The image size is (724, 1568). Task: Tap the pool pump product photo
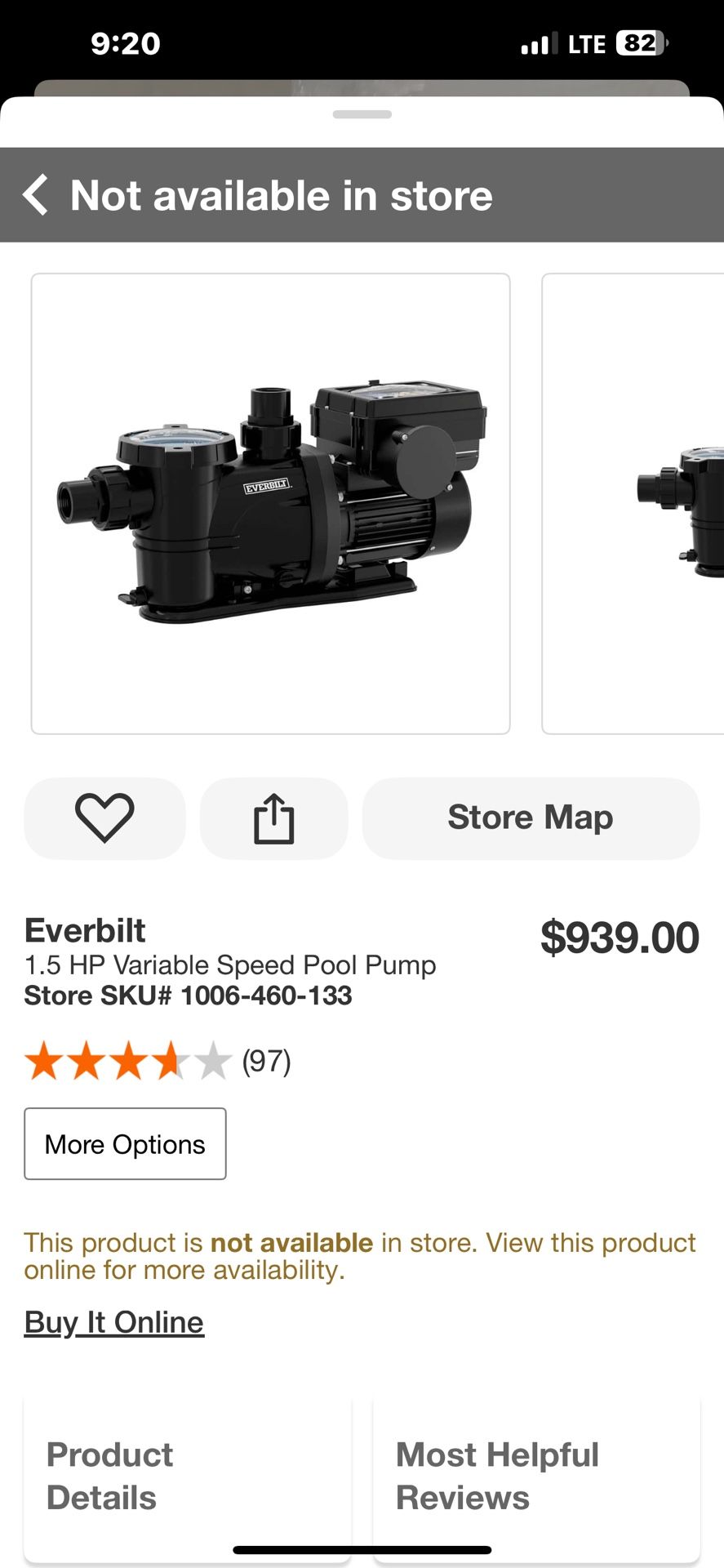point(269,502)
